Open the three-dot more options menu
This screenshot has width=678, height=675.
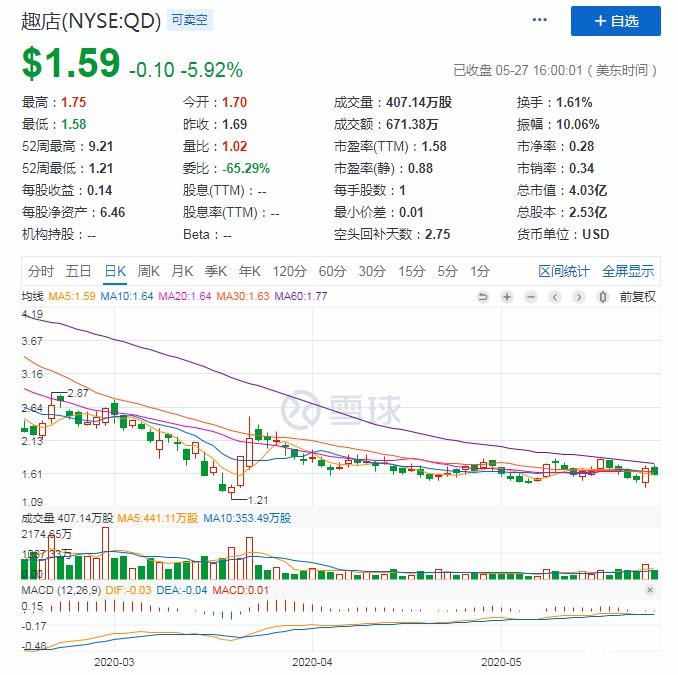click(540, 21)
